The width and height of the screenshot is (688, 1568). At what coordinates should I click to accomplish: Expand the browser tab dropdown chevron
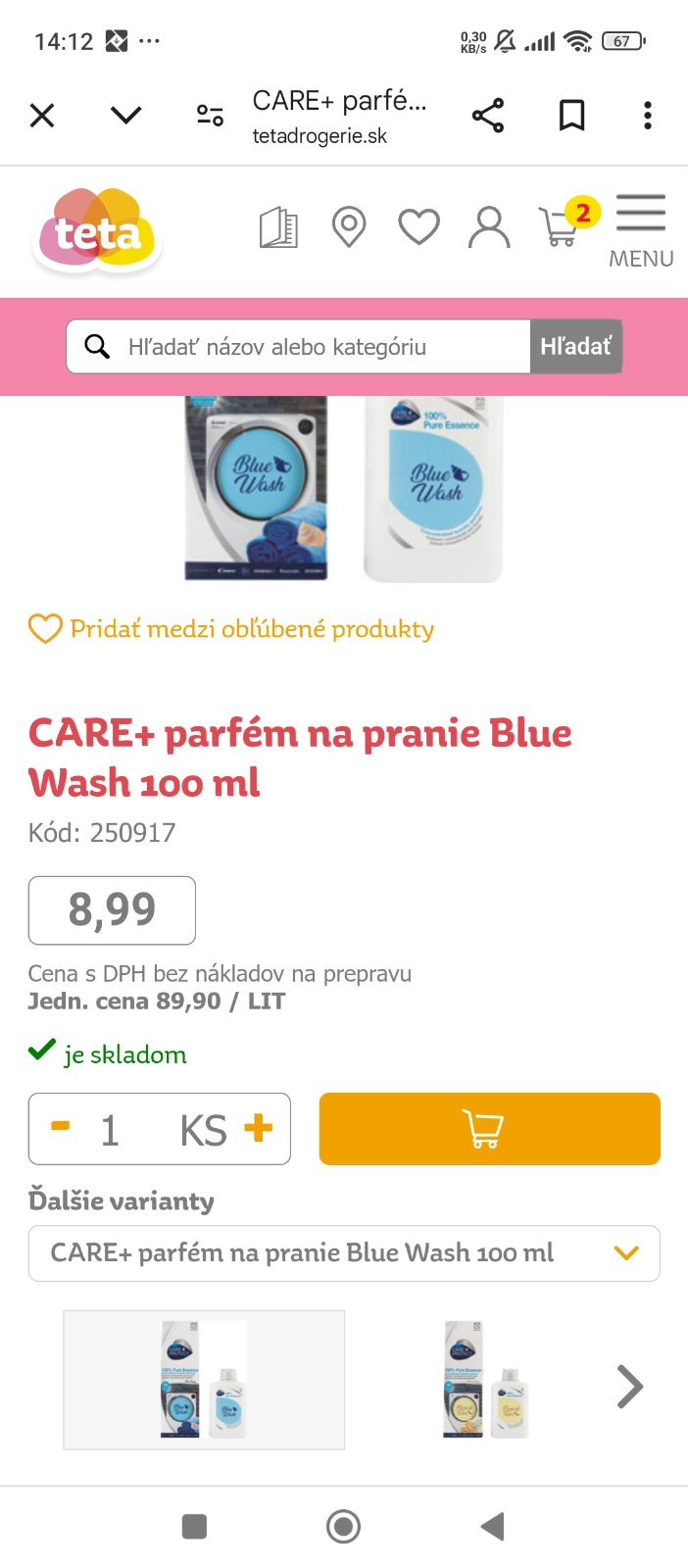coord(125,116)
